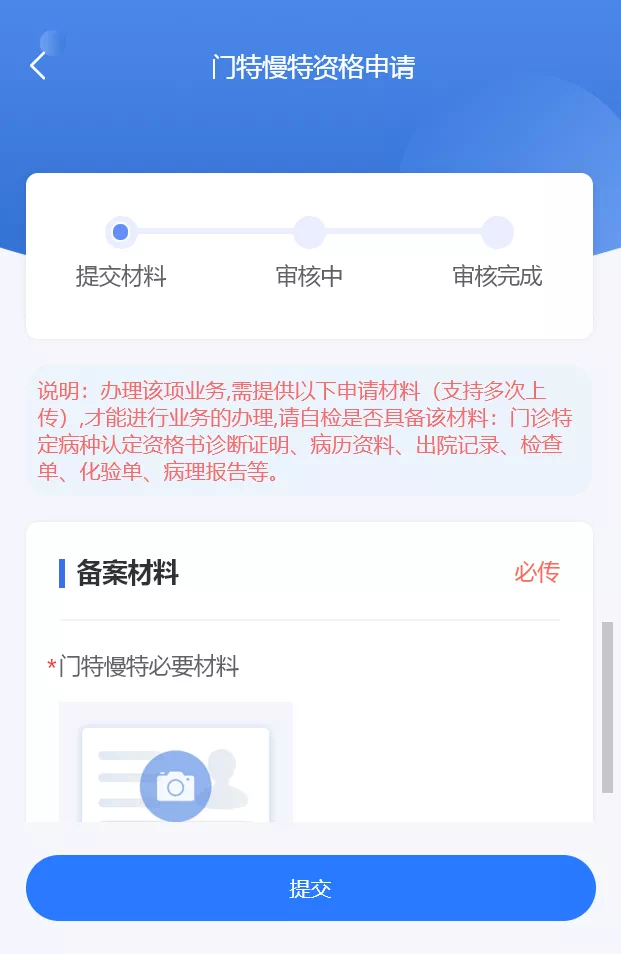The height and width of the screenshot is (954, 621).
Task: Go back from 门特慢特资格申请 page
Action: 38,67
